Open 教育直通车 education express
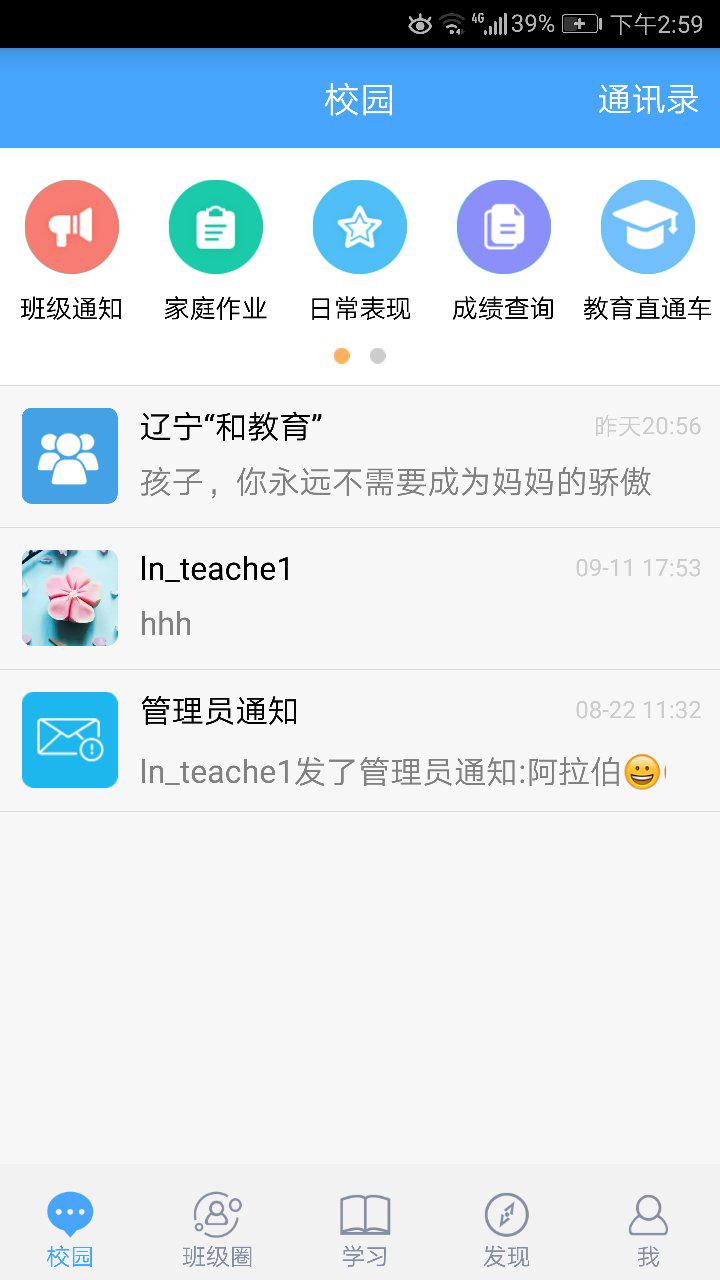 coord(647,226)
